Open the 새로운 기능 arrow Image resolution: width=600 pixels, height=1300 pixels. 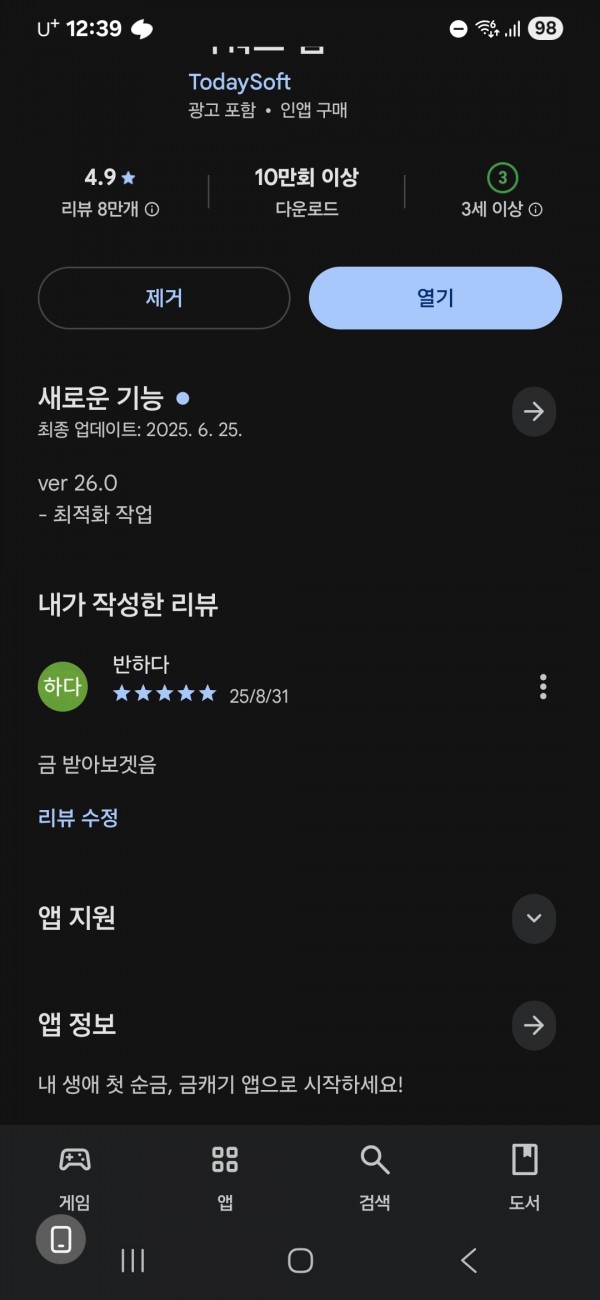coord(534,411)
